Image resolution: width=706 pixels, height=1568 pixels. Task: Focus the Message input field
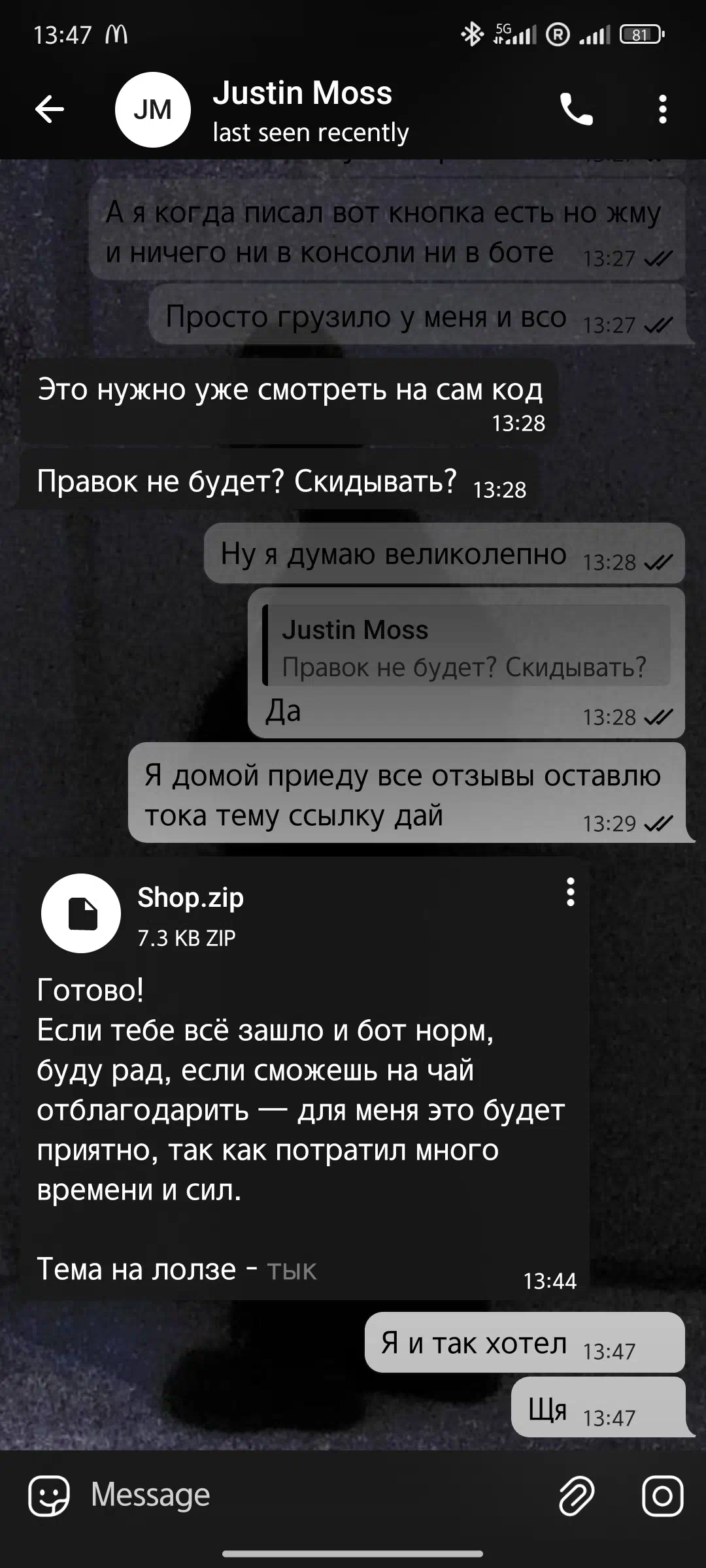coord(314,1495)
